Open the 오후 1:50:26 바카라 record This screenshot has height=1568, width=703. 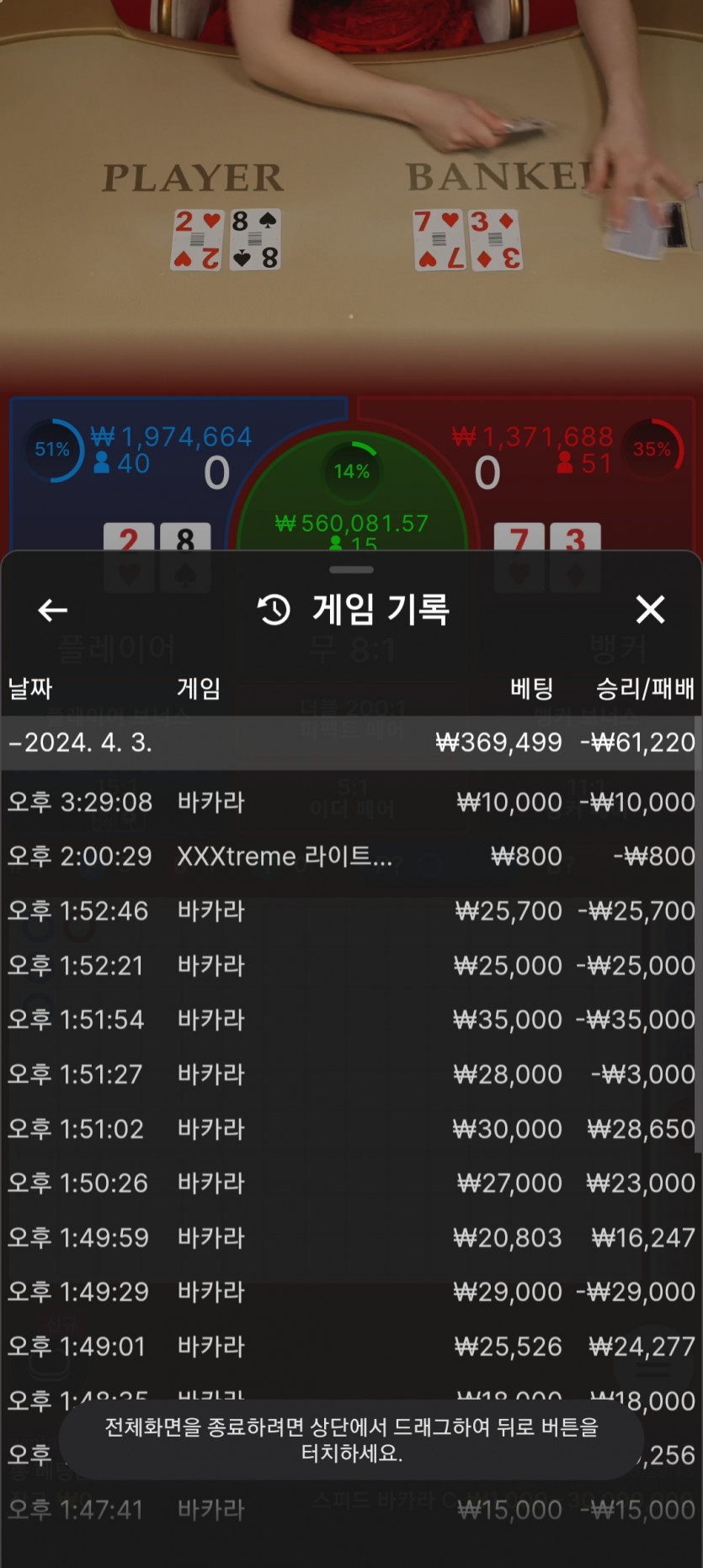(x=350, y=1183)
